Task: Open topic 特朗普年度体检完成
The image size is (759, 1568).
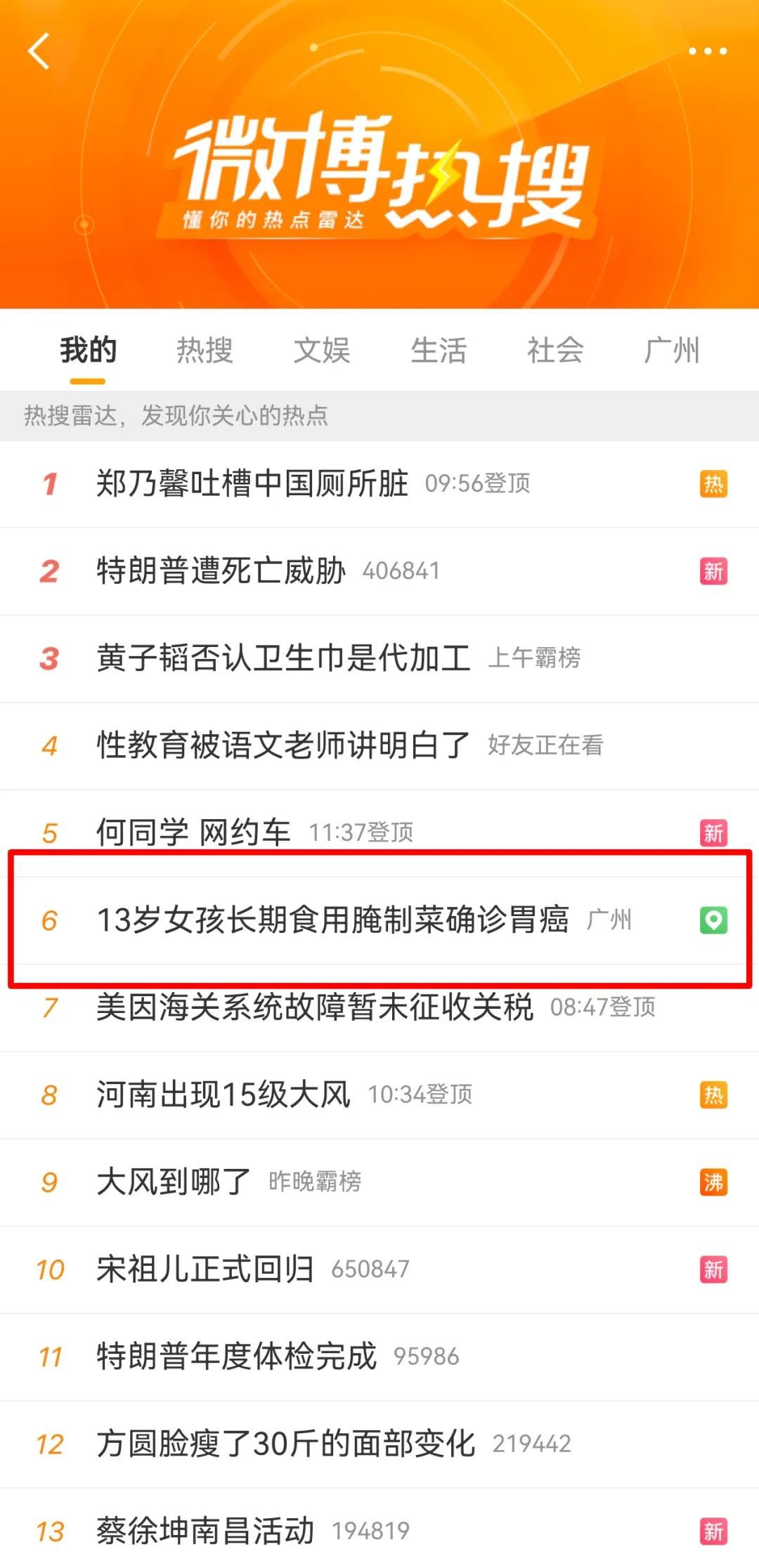Action: point(236,1357)
